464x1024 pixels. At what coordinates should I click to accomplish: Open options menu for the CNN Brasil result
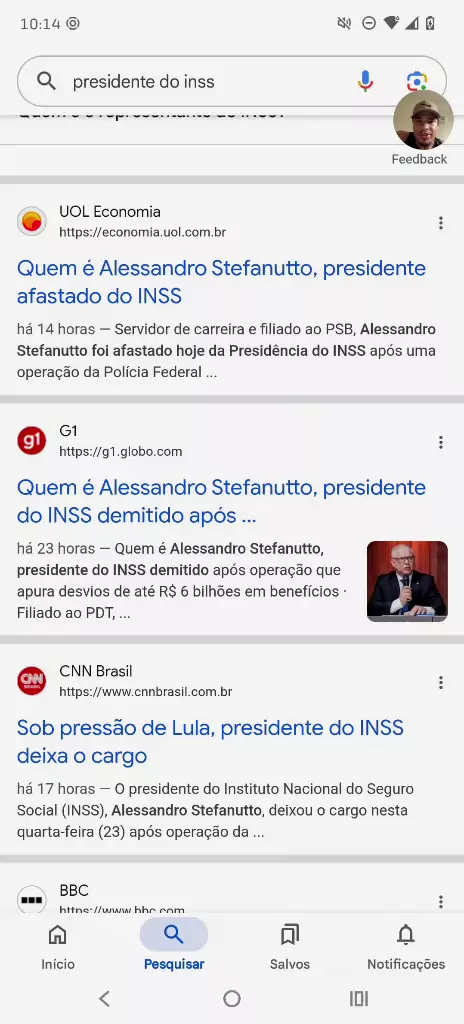[440, 683]
